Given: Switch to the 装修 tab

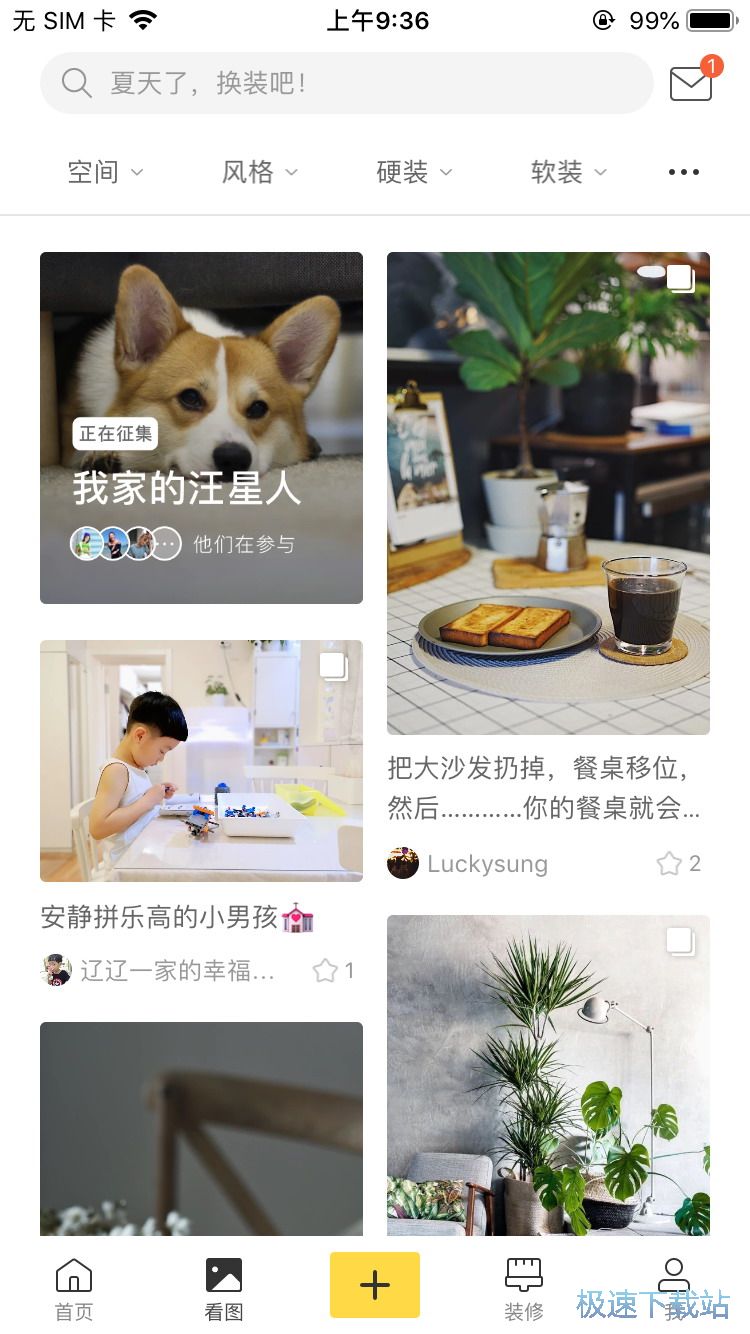Looking at the screenshot, I should pyautogui.click(x=524, y=1290).
